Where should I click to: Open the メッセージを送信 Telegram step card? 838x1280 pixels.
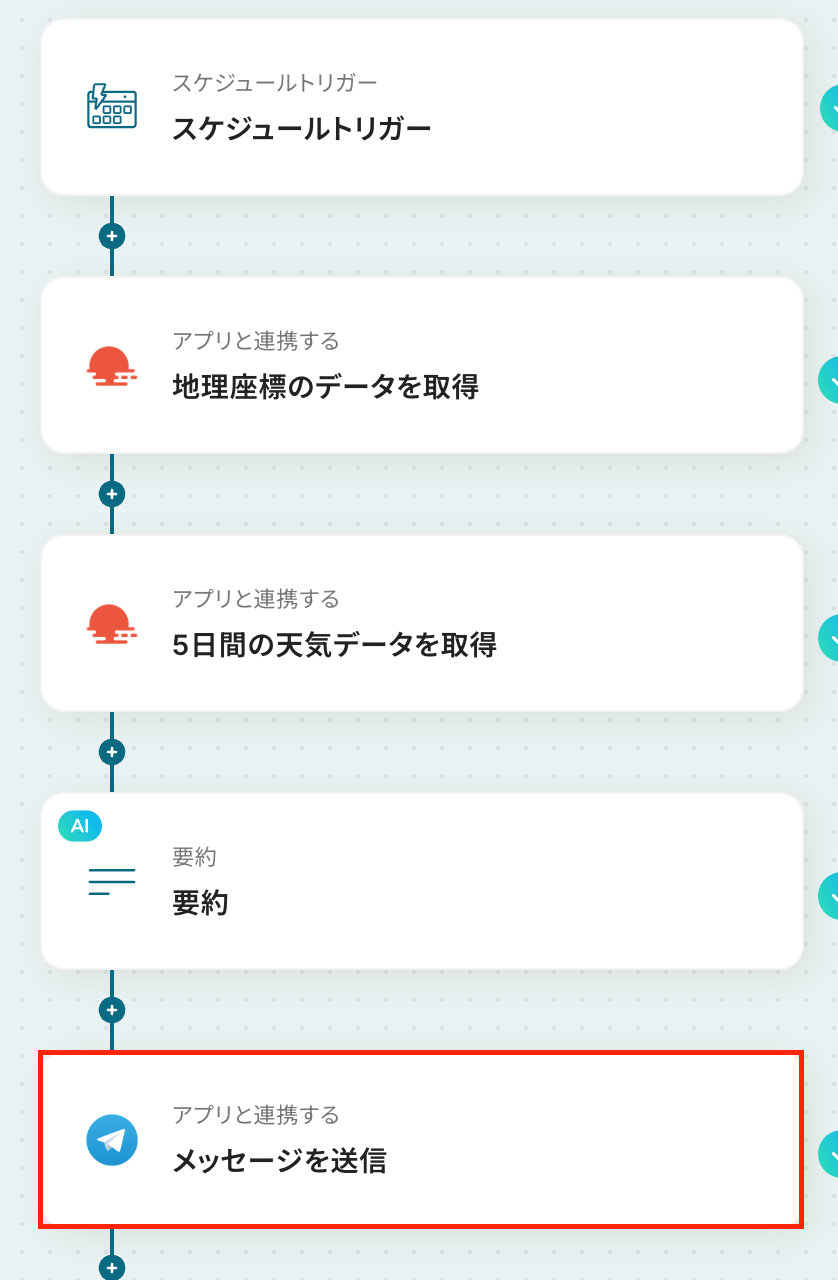coord(420,1140)
